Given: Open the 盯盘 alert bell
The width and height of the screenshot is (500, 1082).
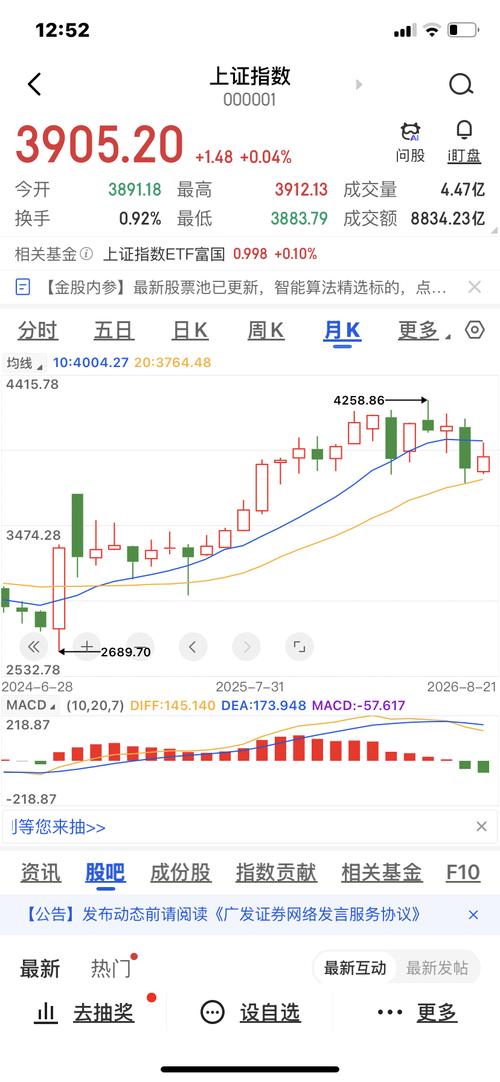Looking at the screenshot, I should click(464, 143).
